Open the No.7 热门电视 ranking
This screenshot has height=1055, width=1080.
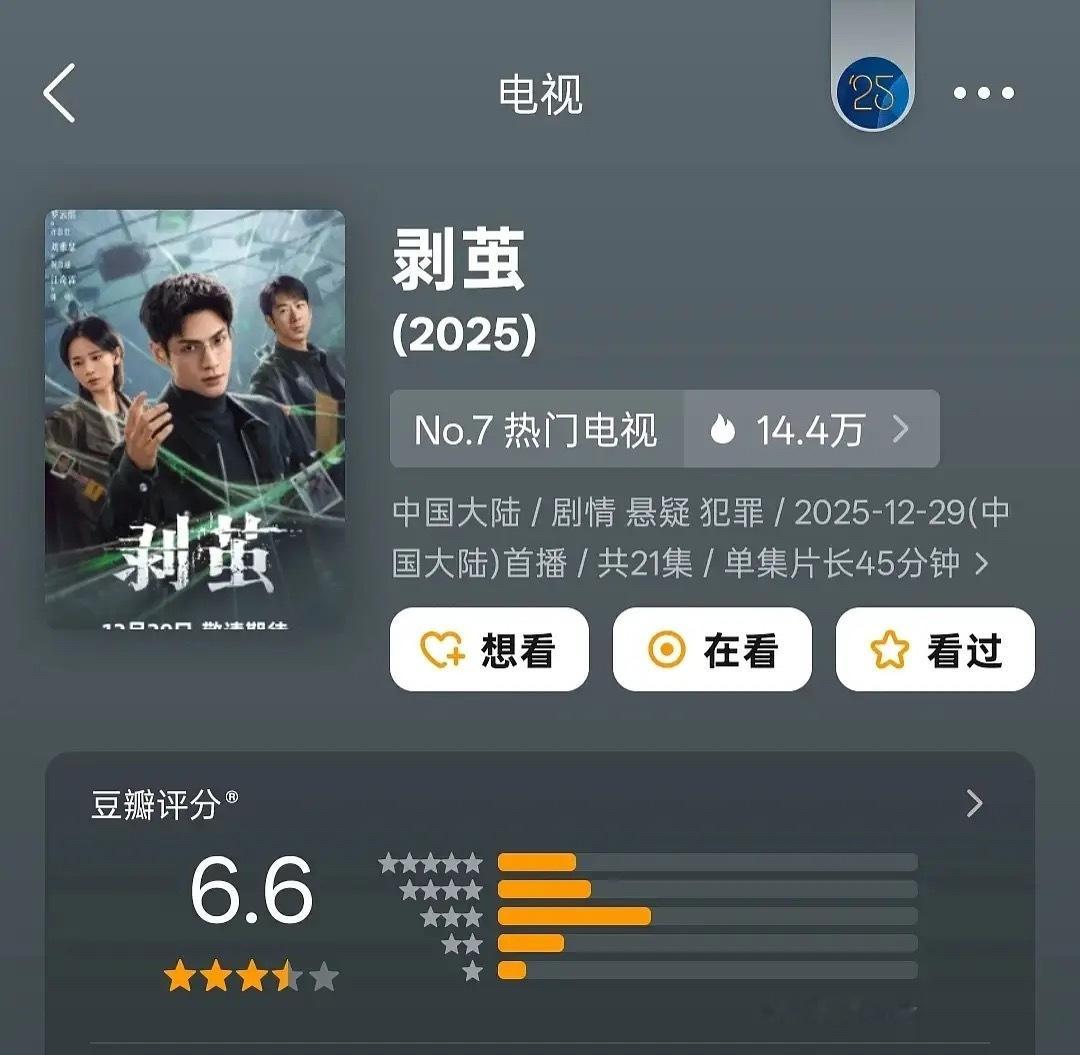[x=537, y=430]
